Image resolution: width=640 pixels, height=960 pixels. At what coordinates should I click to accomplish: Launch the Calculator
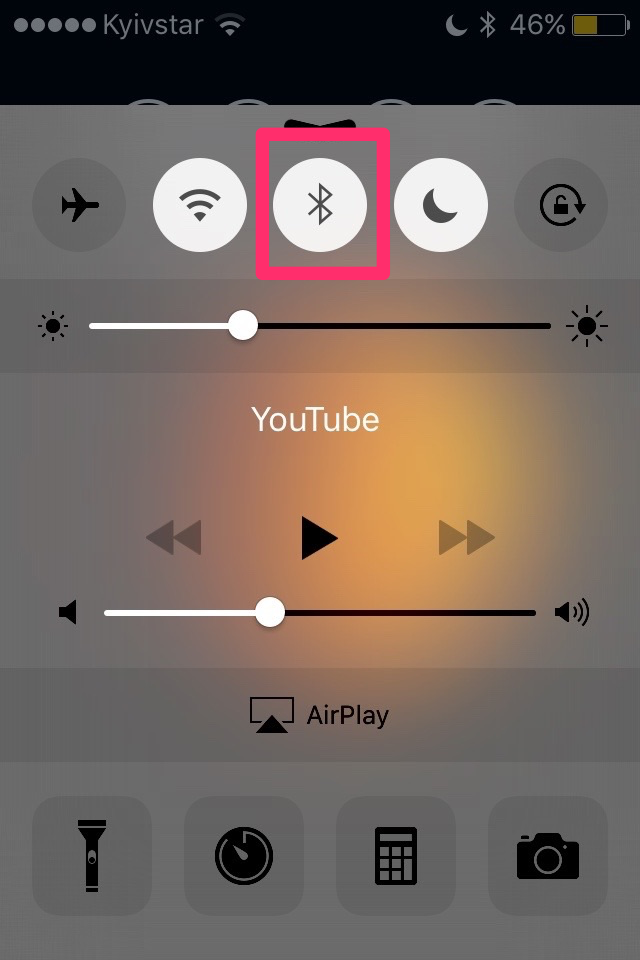point(396,856)
